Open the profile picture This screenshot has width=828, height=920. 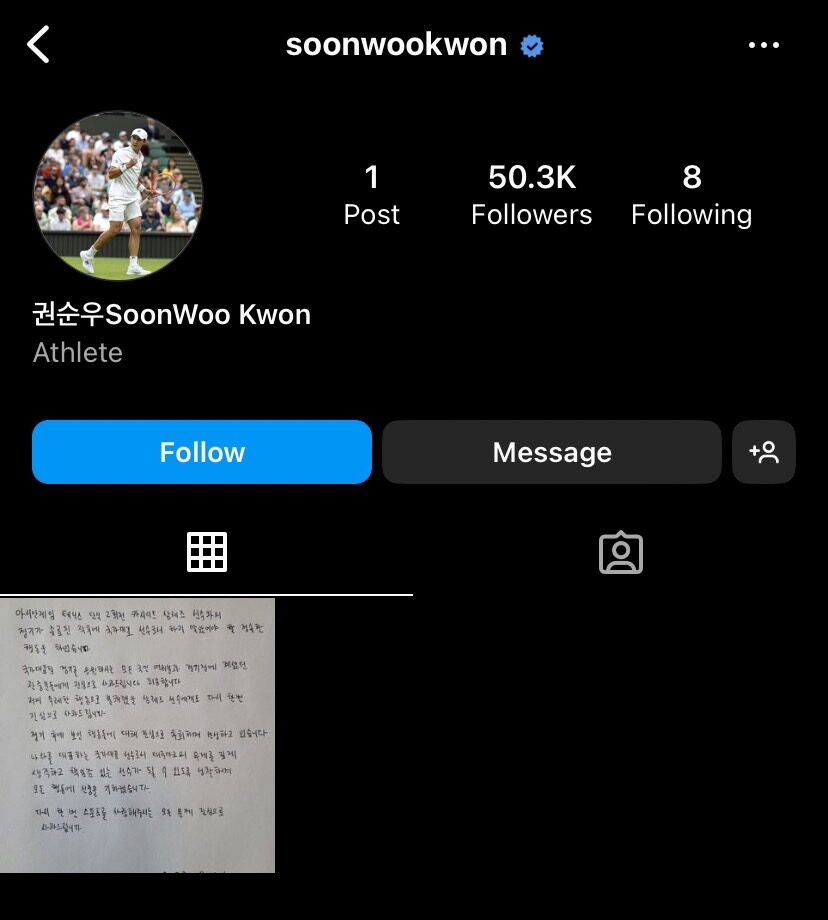[x=118, y=196]
